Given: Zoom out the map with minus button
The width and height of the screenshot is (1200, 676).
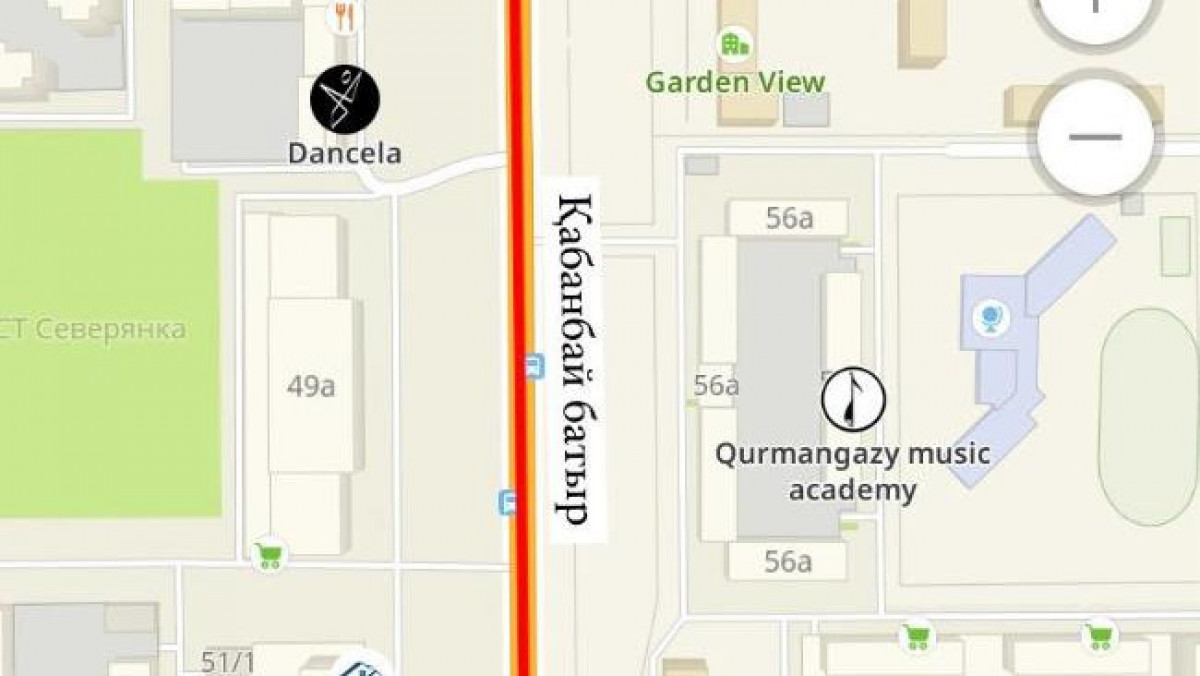Looking at the screenshot, I should (x=1095, y=137).
